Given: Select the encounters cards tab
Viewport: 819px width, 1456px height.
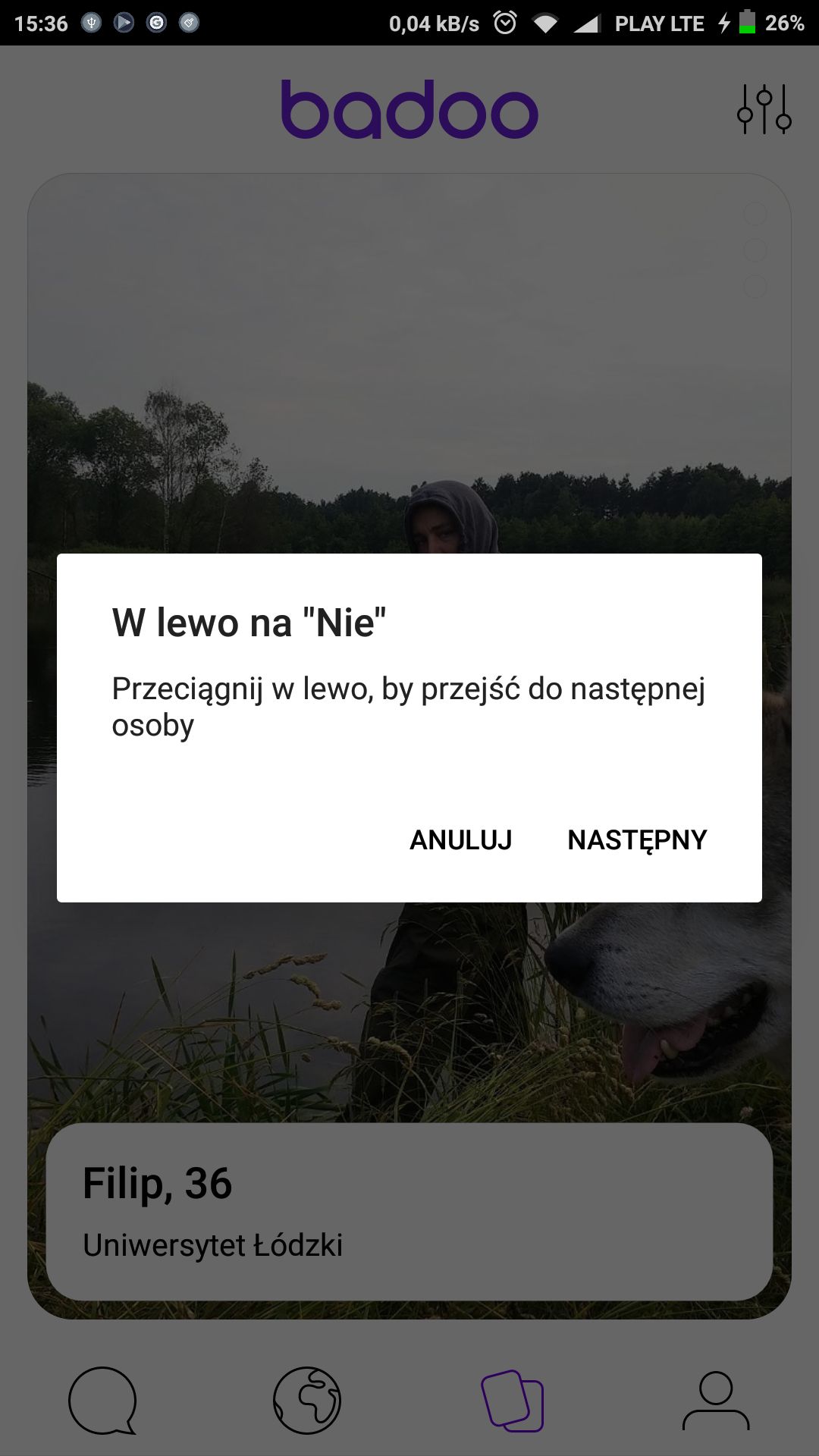Looking at the screenshot, I should point(512,1400).
